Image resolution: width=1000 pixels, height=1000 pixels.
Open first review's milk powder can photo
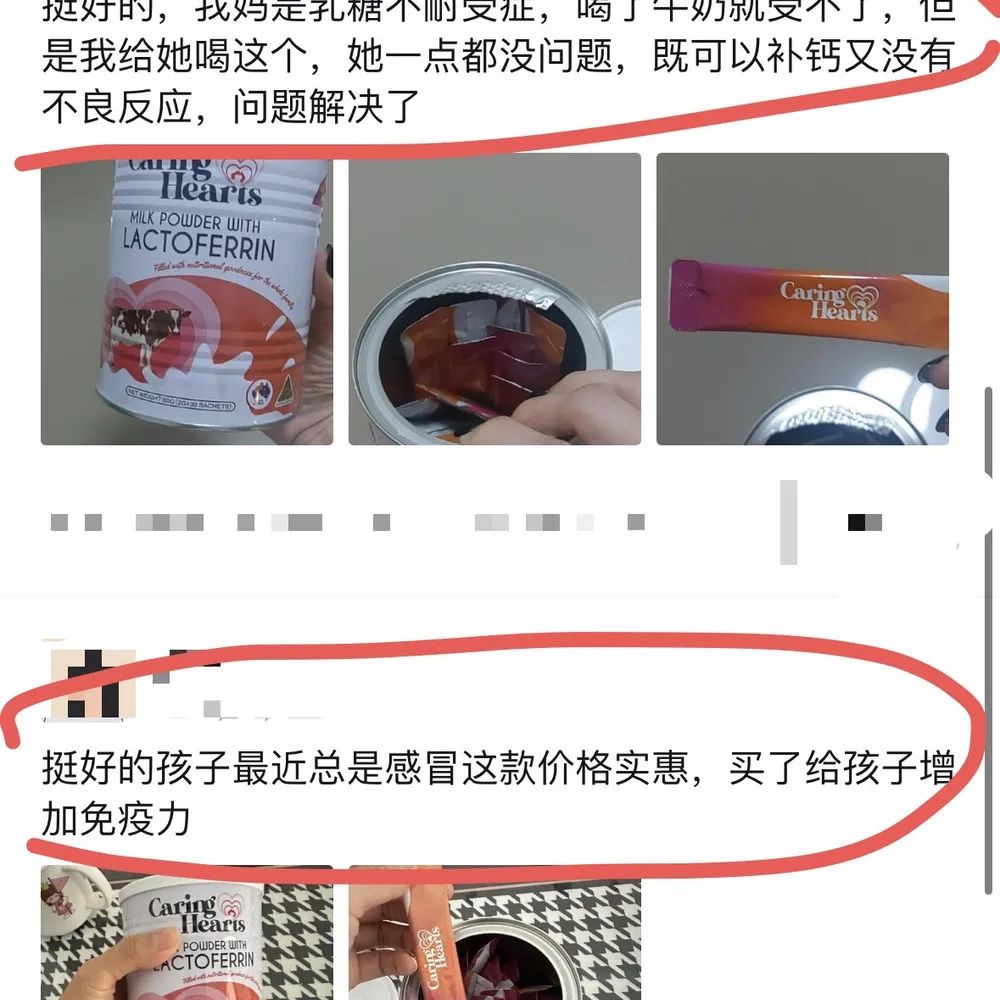[x=186, y=298]
